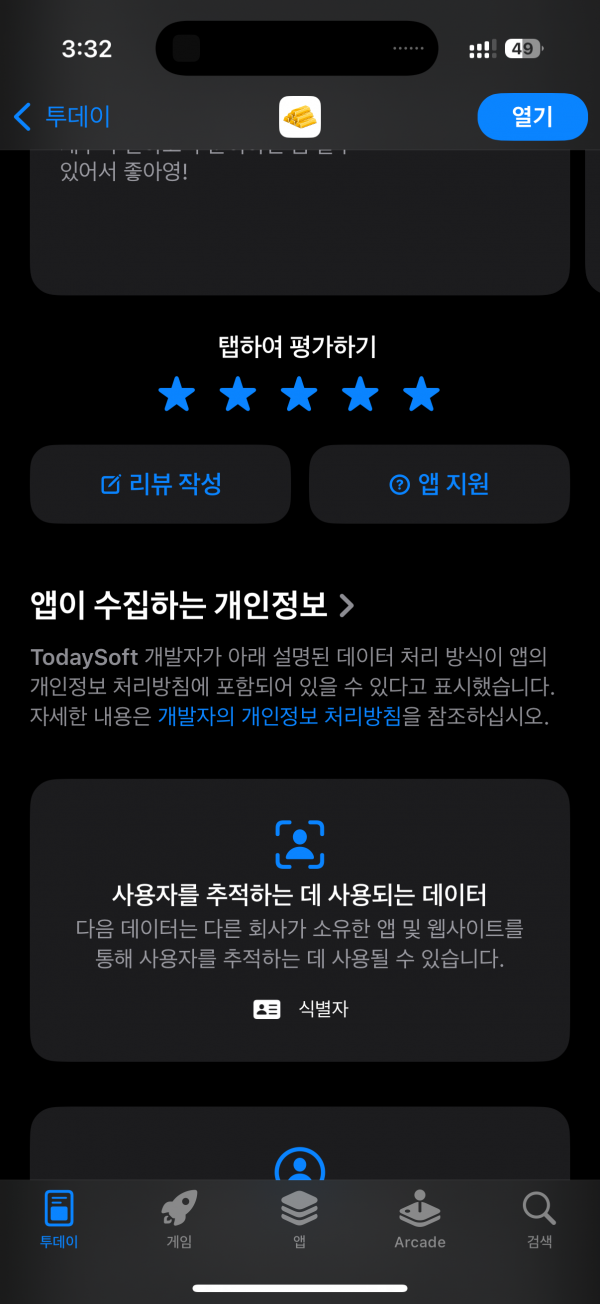This screenshot has width=600, height=1304.
Task: Rate the app one star
Action: coord(177,395)
